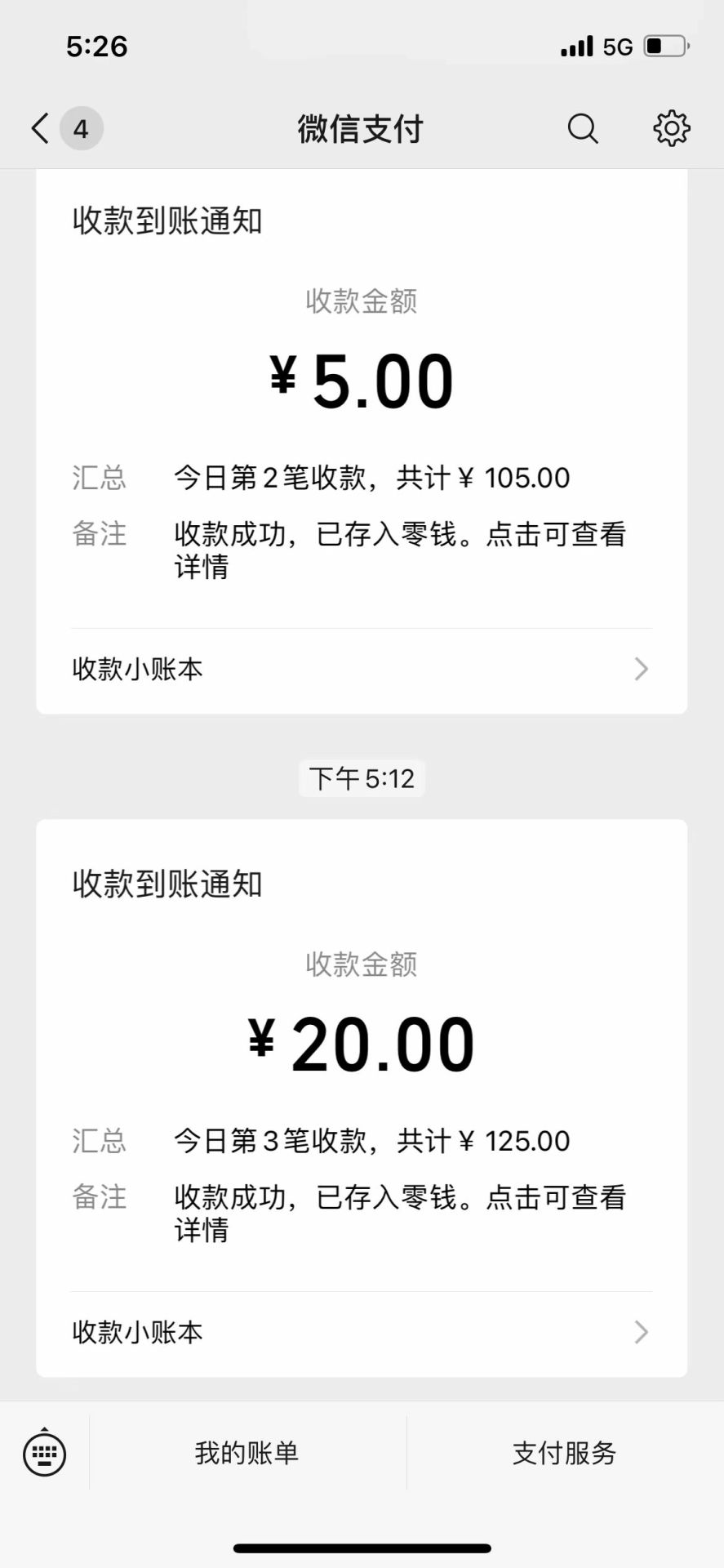
Task: Switch to keyboard input
Action: [x=45, y=1453]
